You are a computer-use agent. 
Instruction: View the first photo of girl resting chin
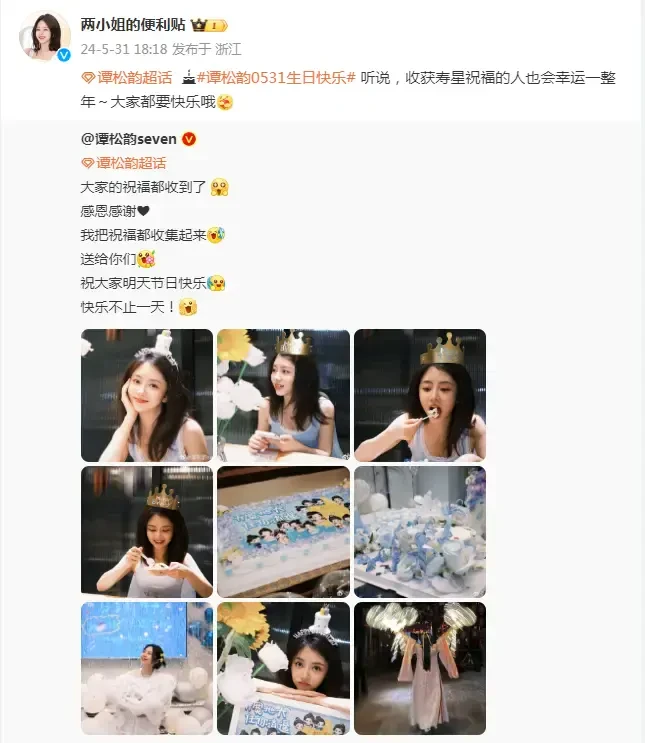tap(147, 395)
